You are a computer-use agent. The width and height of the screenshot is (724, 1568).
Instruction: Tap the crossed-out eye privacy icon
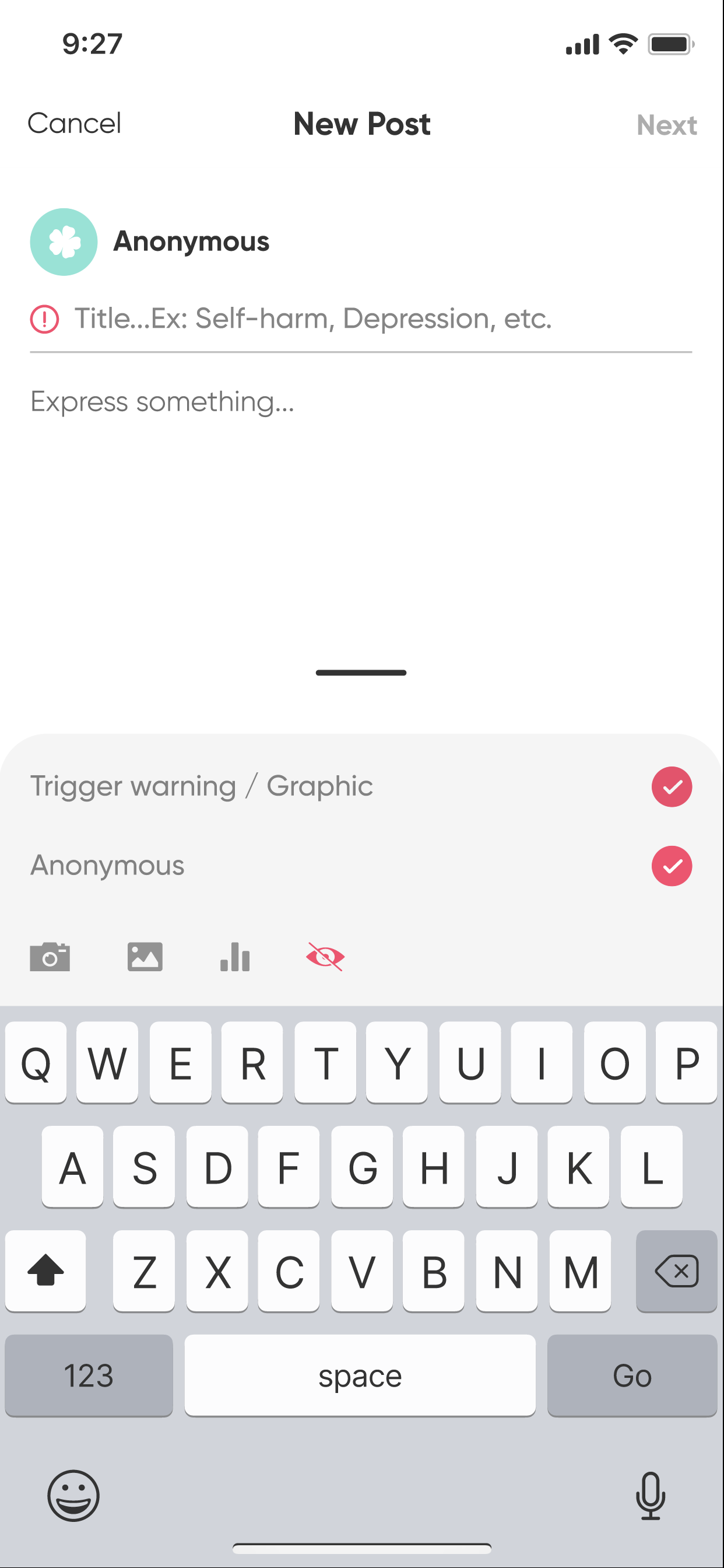[x=325, y=957]
